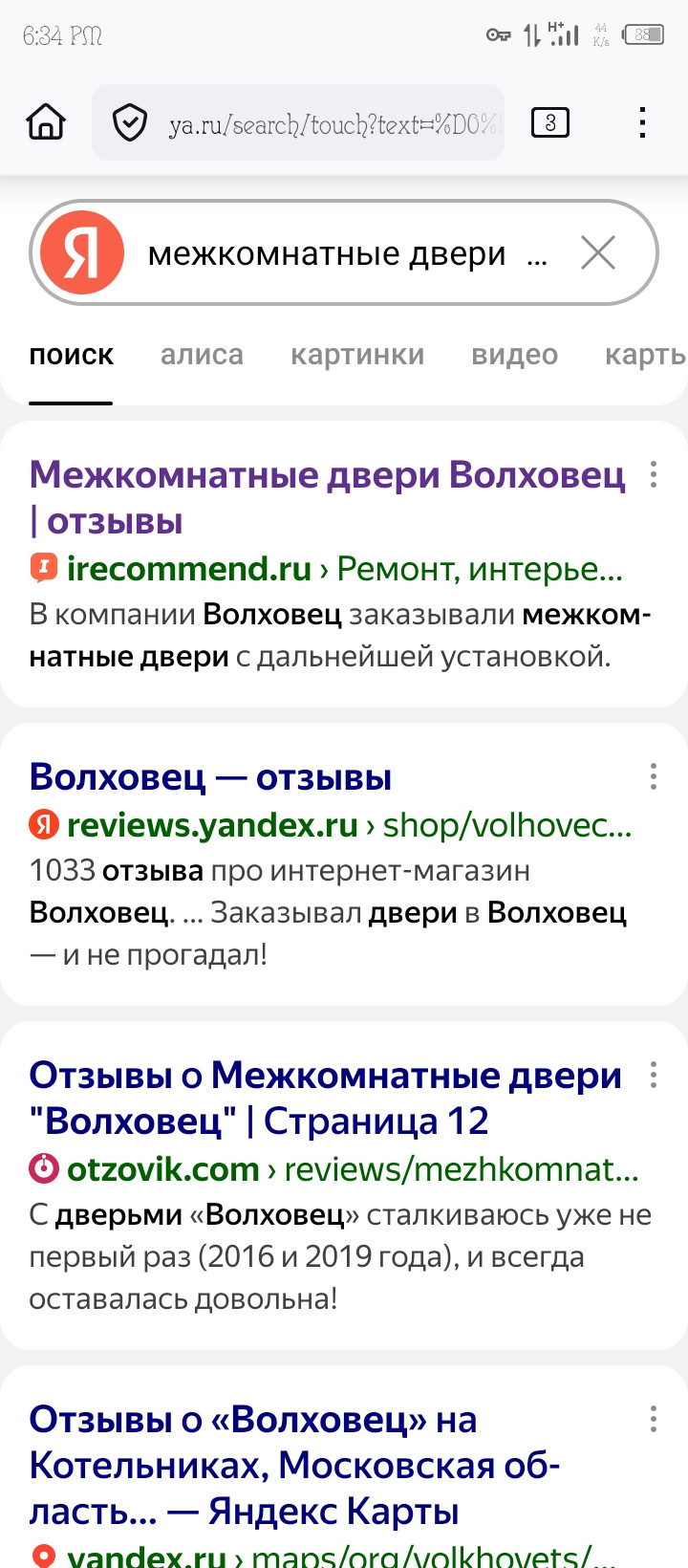This screenshot has height=1568, width=688.
Task: Go to the browser home page
Action: pos(46,122)
